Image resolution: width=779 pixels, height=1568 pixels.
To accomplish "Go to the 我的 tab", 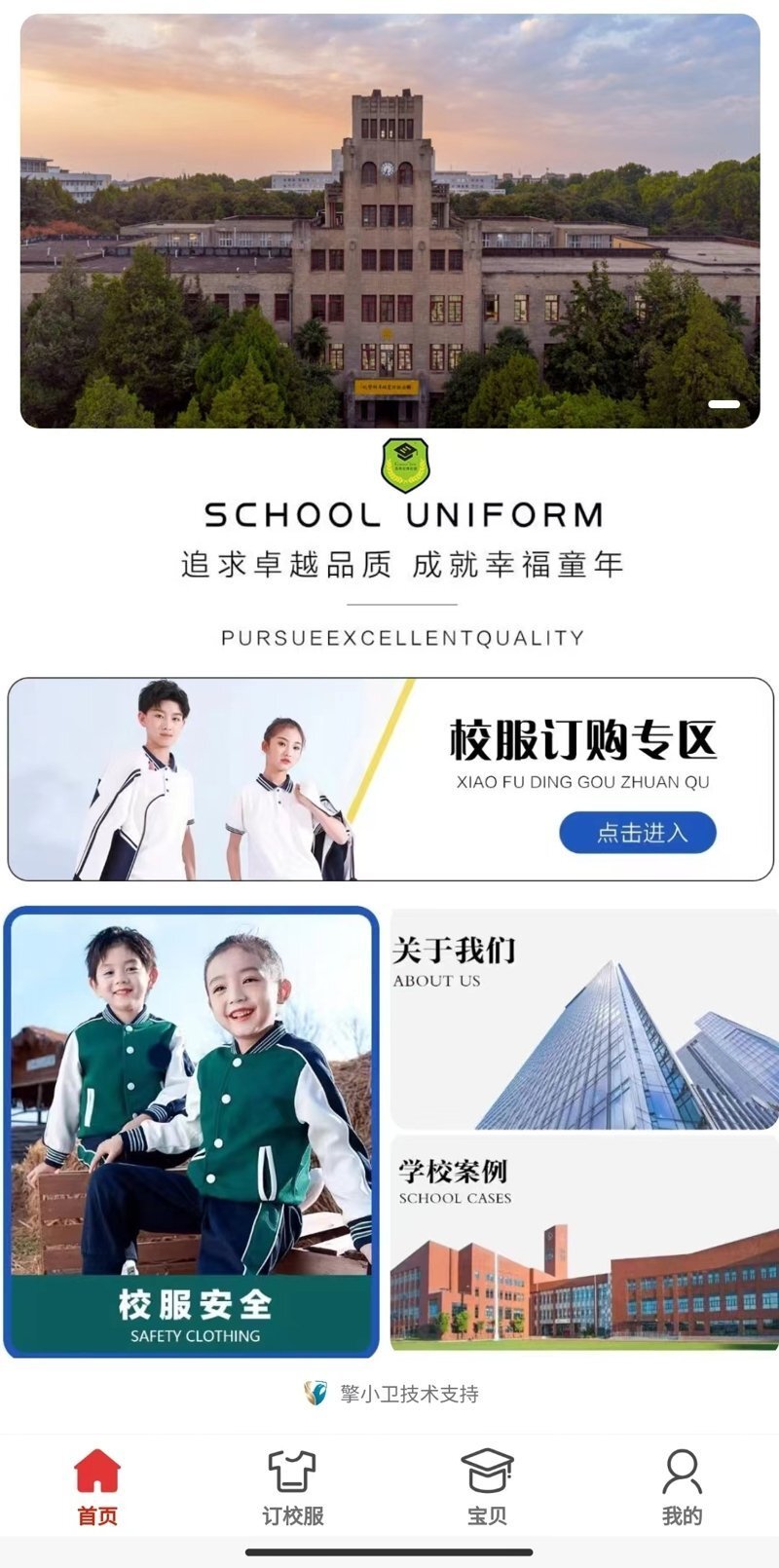I will 682,1487.
